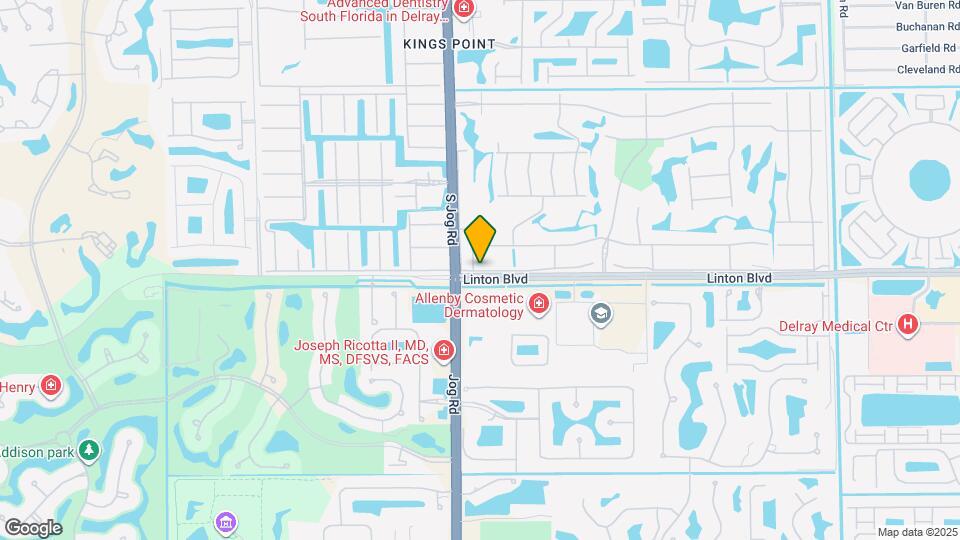Select the Joseph Ricotta II, MD marker
Screen dimensions: 960x540
coord(443,351)
